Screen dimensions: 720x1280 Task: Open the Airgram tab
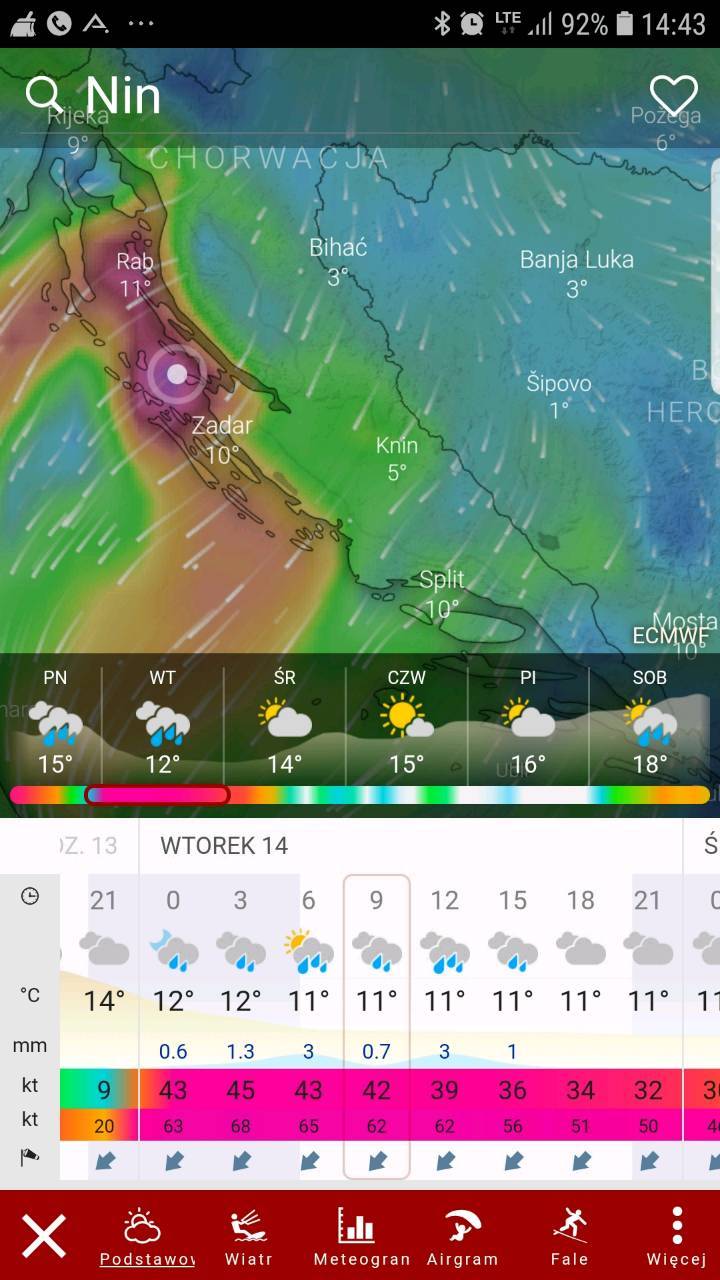click(462, 1238)
